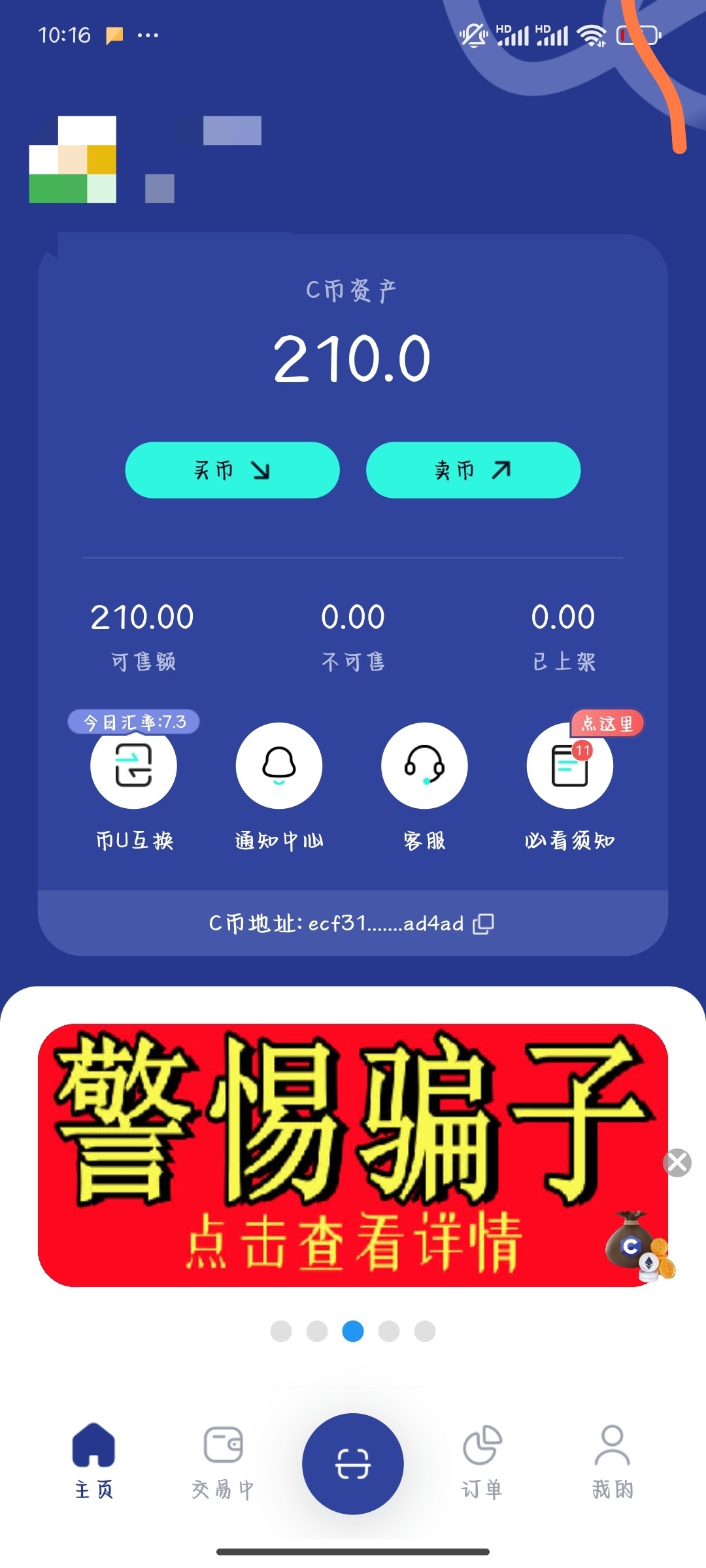Copy the C币地址 wallet address
This screenshot has width=706, height=1568.
coord(484,924)
